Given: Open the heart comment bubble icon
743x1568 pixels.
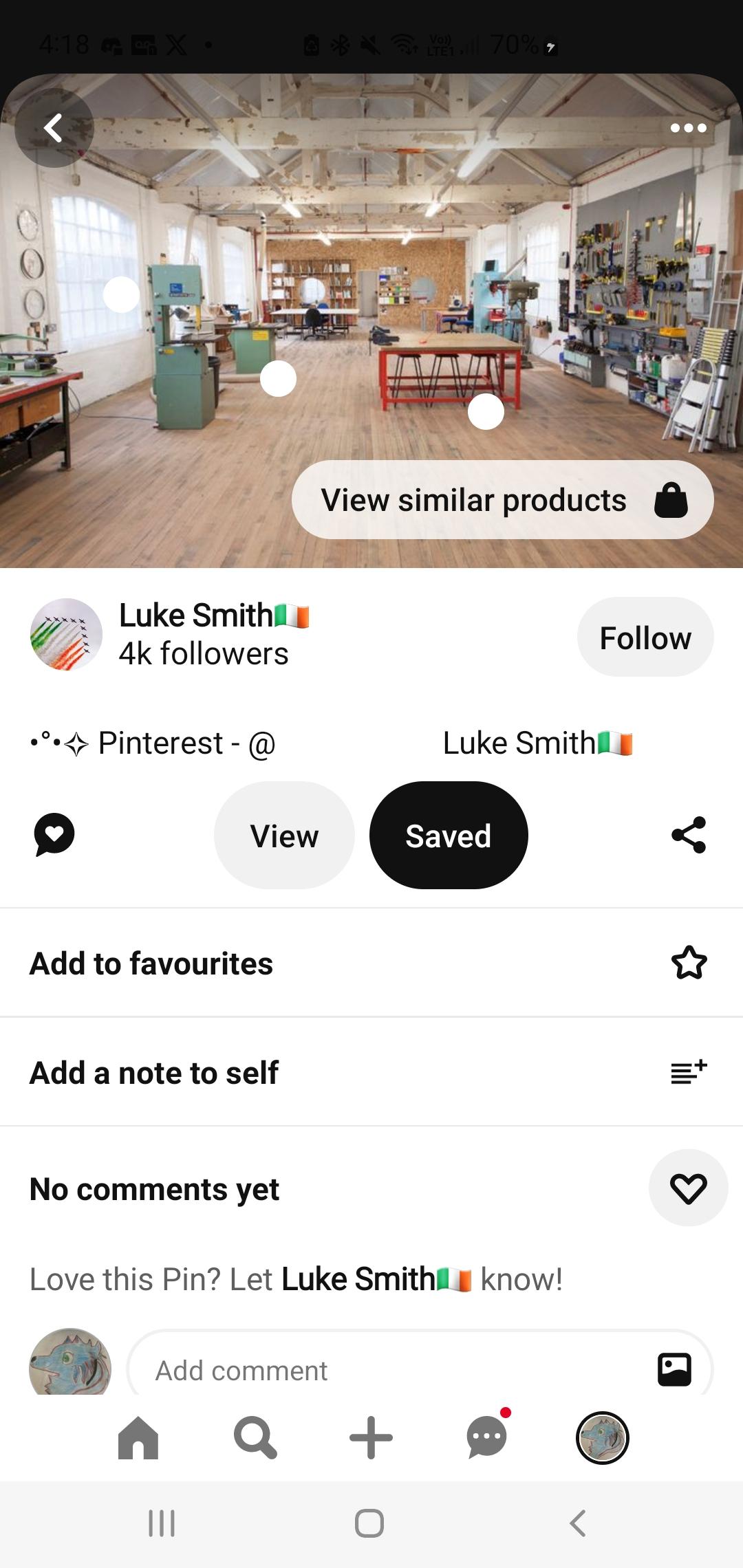Looking at the screenshot, I should click(x=54, y=834).
